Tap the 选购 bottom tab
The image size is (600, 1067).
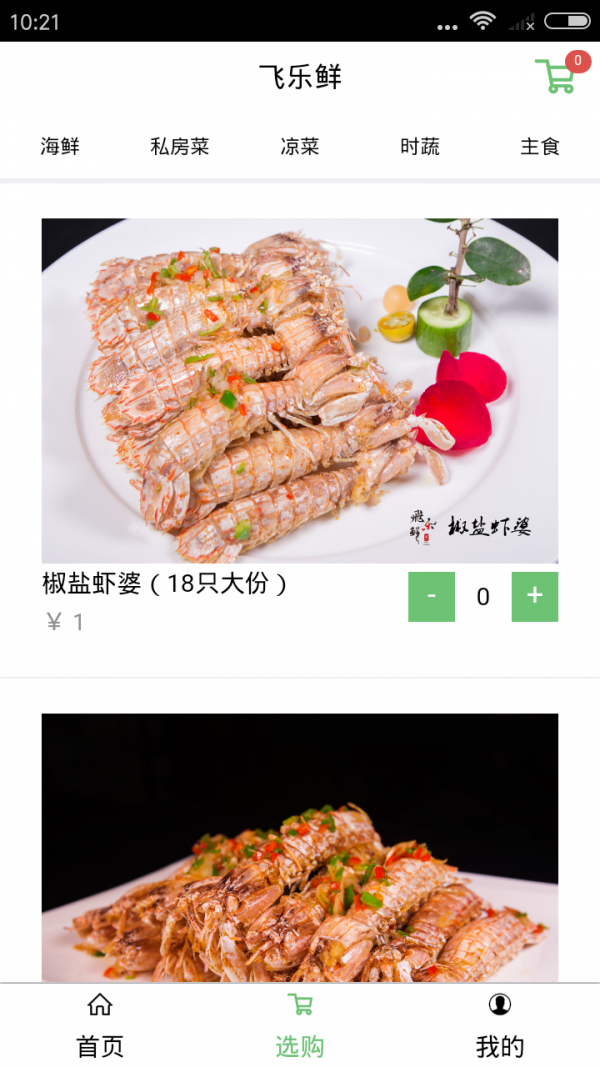coord(300,1026)
